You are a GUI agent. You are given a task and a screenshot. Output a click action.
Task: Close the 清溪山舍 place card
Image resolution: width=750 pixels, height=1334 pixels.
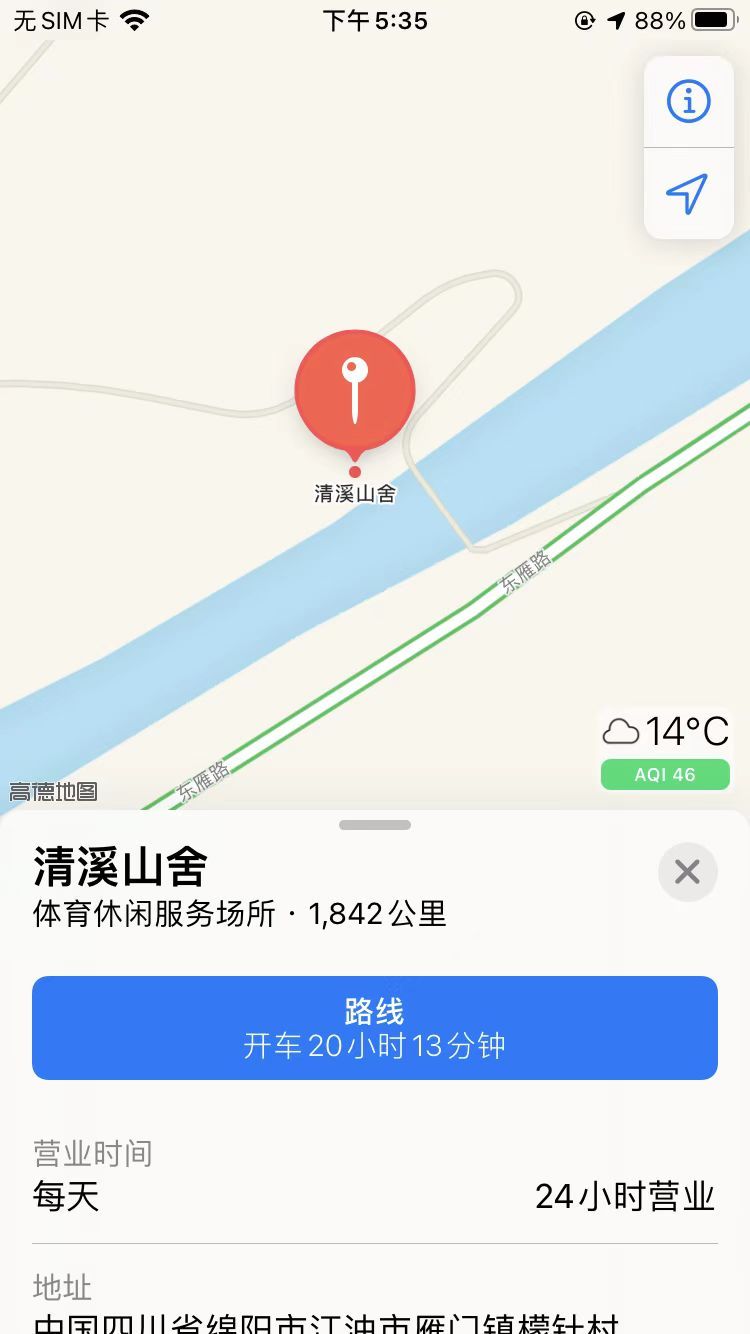coord(687,872)
